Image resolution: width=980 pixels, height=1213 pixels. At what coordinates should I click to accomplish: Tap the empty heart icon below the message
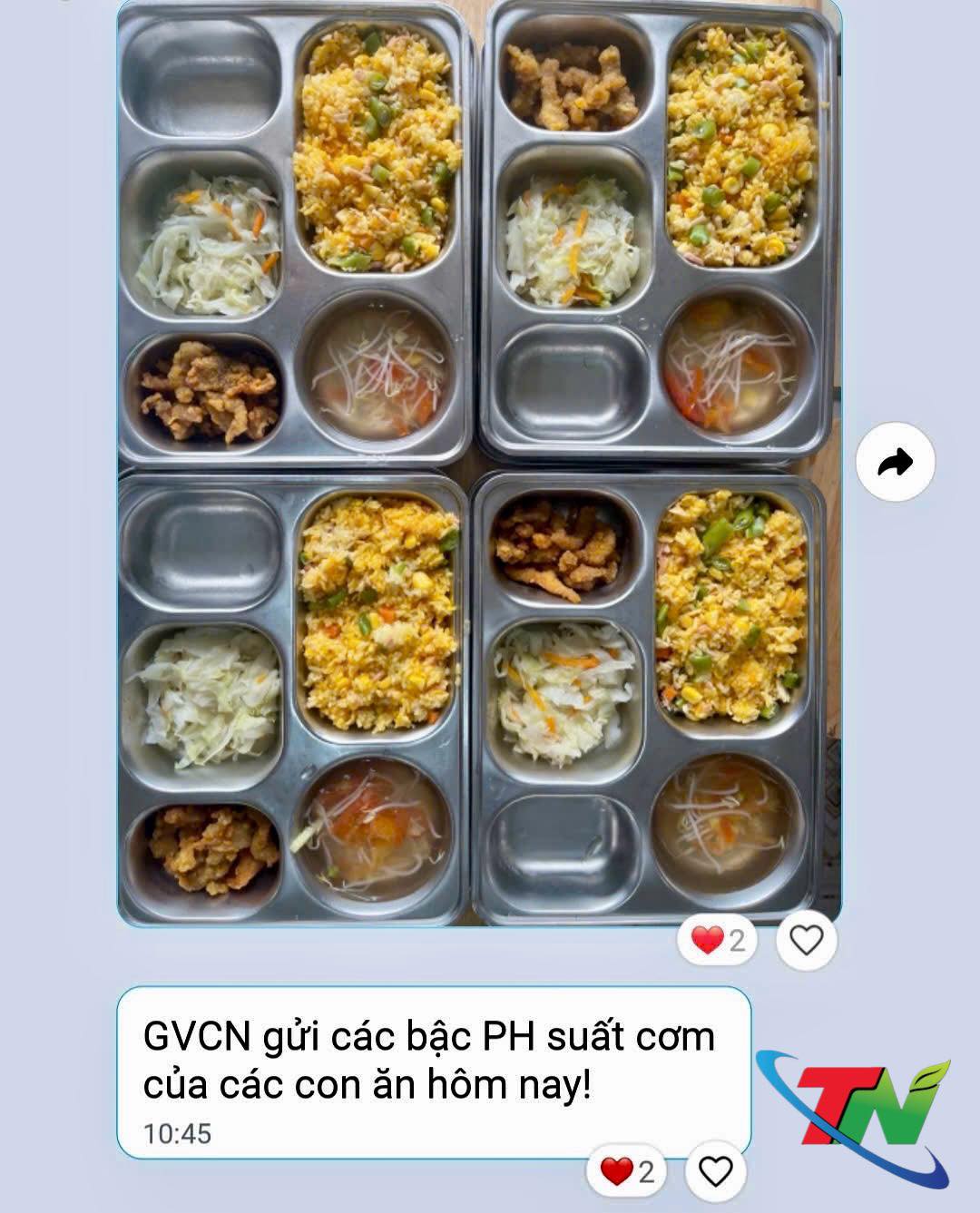click(712, 1171)
